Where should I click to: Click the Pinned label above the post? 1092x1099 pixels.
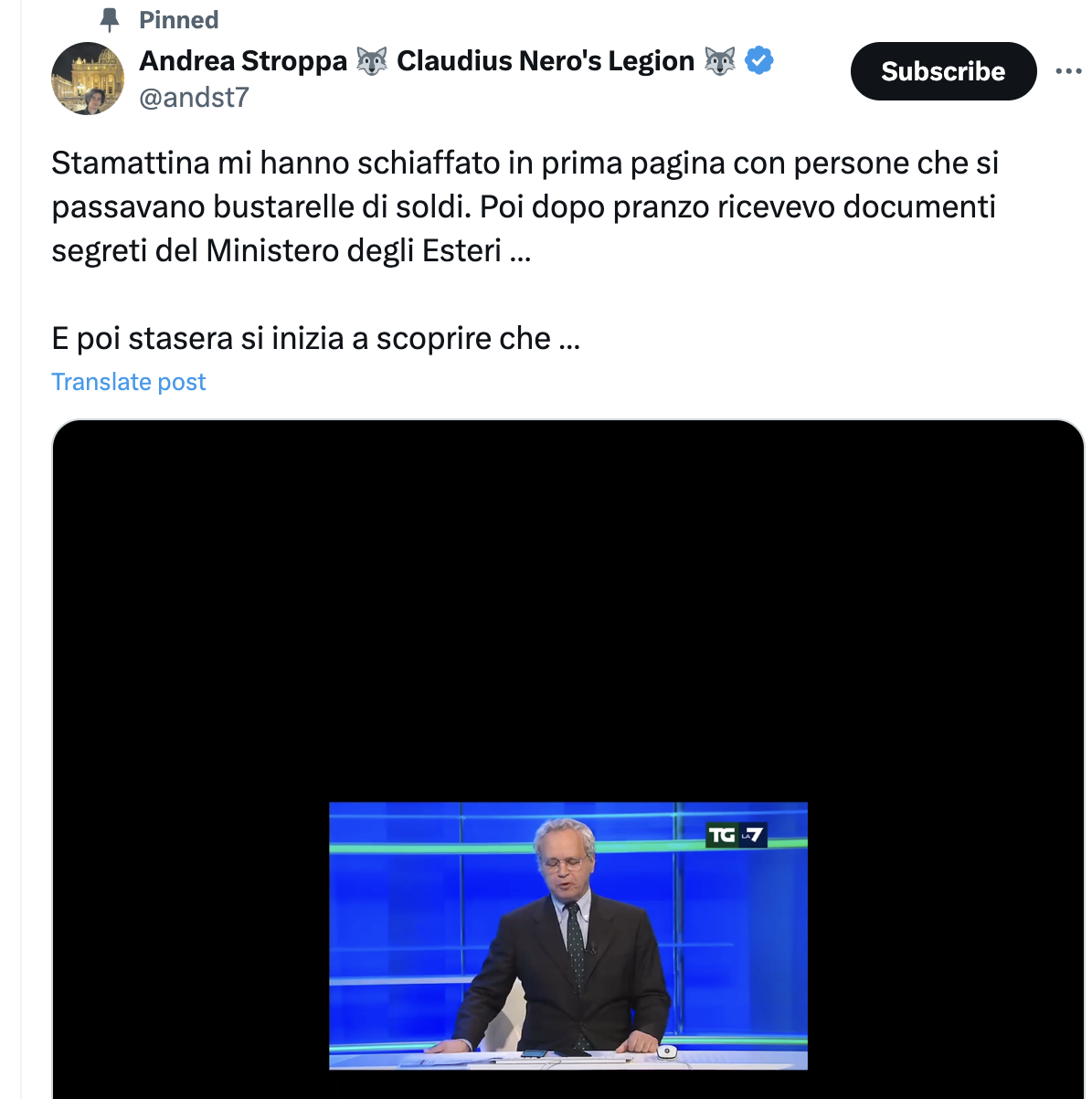(x=178, y=19)
